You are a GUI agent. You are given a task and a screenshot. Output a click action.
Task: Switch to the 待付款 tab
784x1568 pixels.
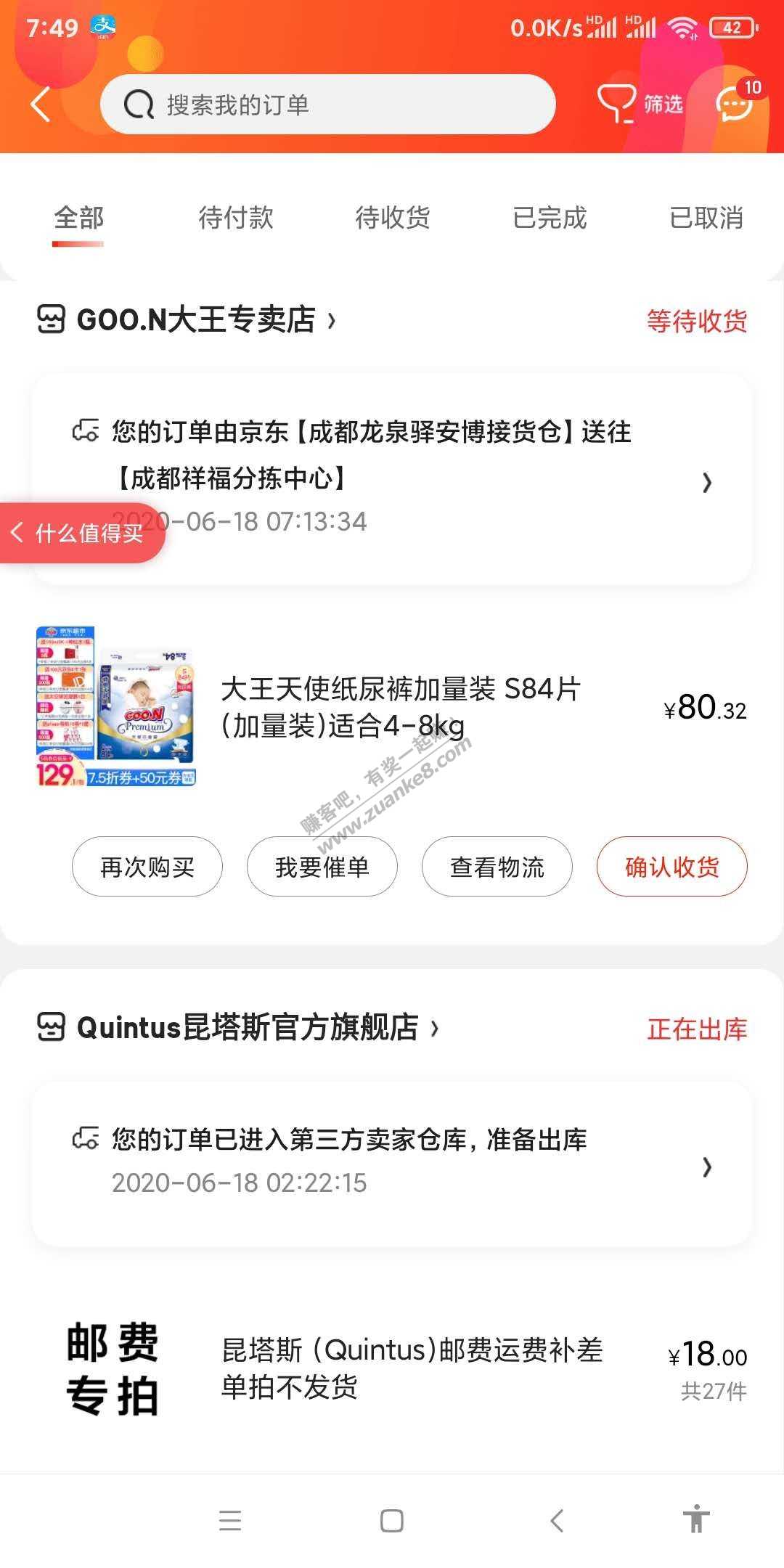click(x=236, y=218)
